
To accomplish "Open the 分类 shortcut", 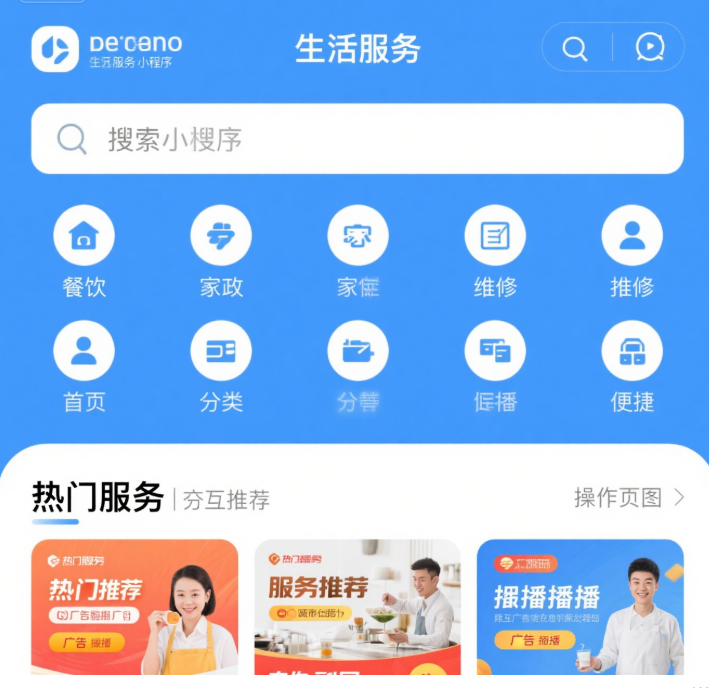I will (221, 351).
